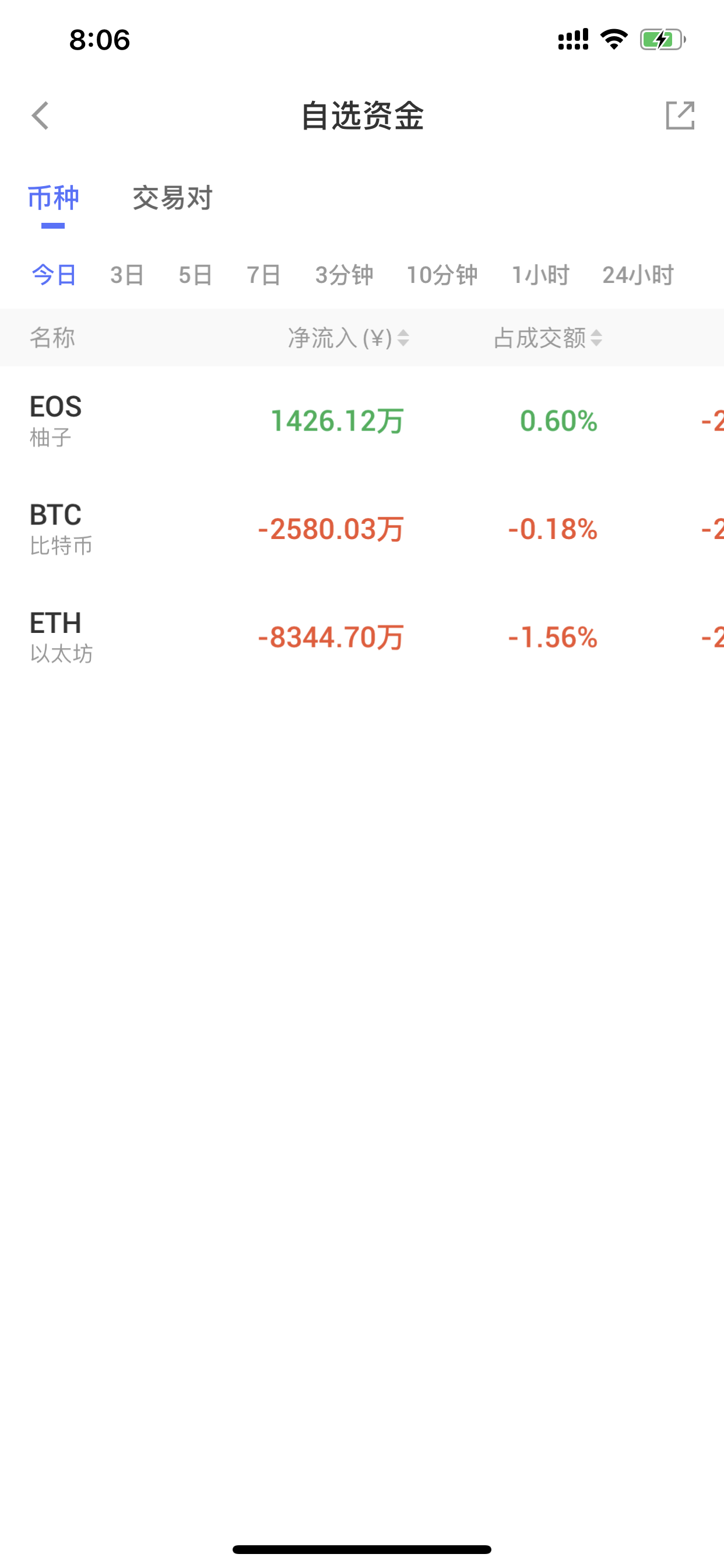The width and height of the screenshot is (724, 1568).
Task: Switch to the 7日 time range
Action: click(263, 275)
